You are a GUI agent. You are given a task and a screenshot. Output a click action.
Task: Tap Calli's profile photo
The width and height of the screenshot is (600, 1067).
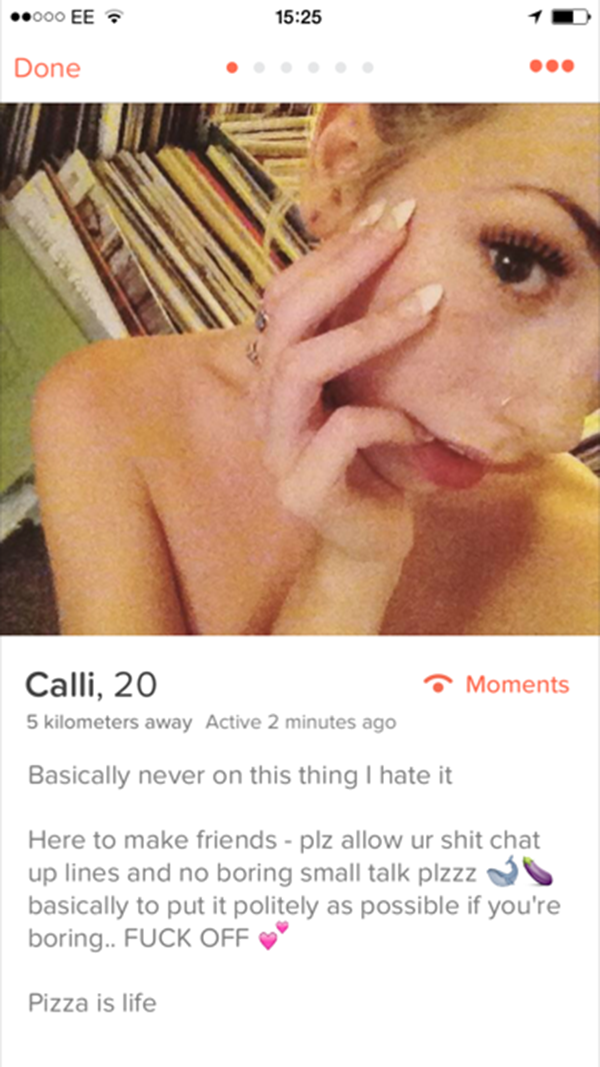pyautogui.click(x=300, y=370)
